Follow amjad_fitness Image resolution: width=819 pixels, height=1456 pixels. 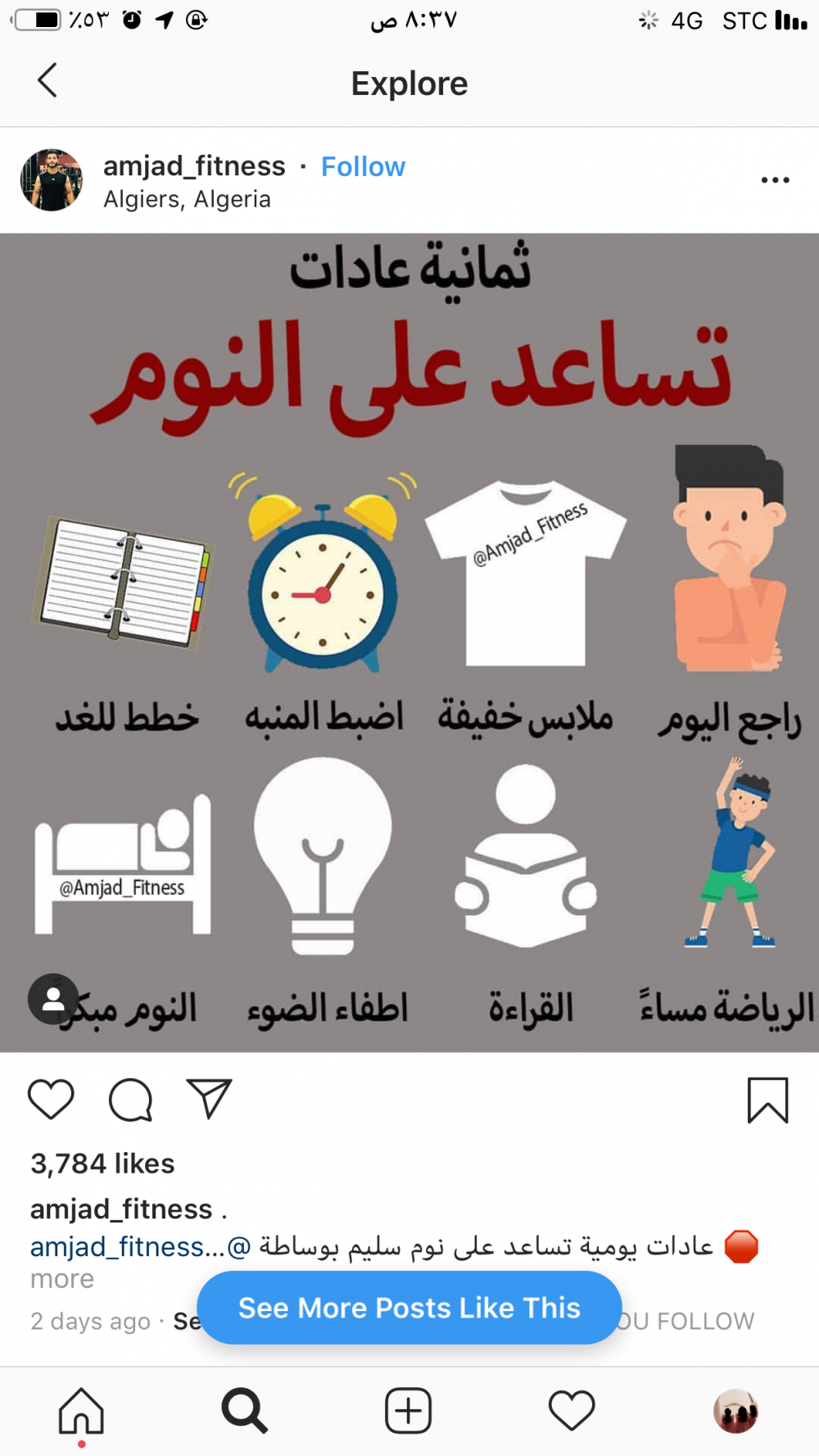[x=363, y=166]
